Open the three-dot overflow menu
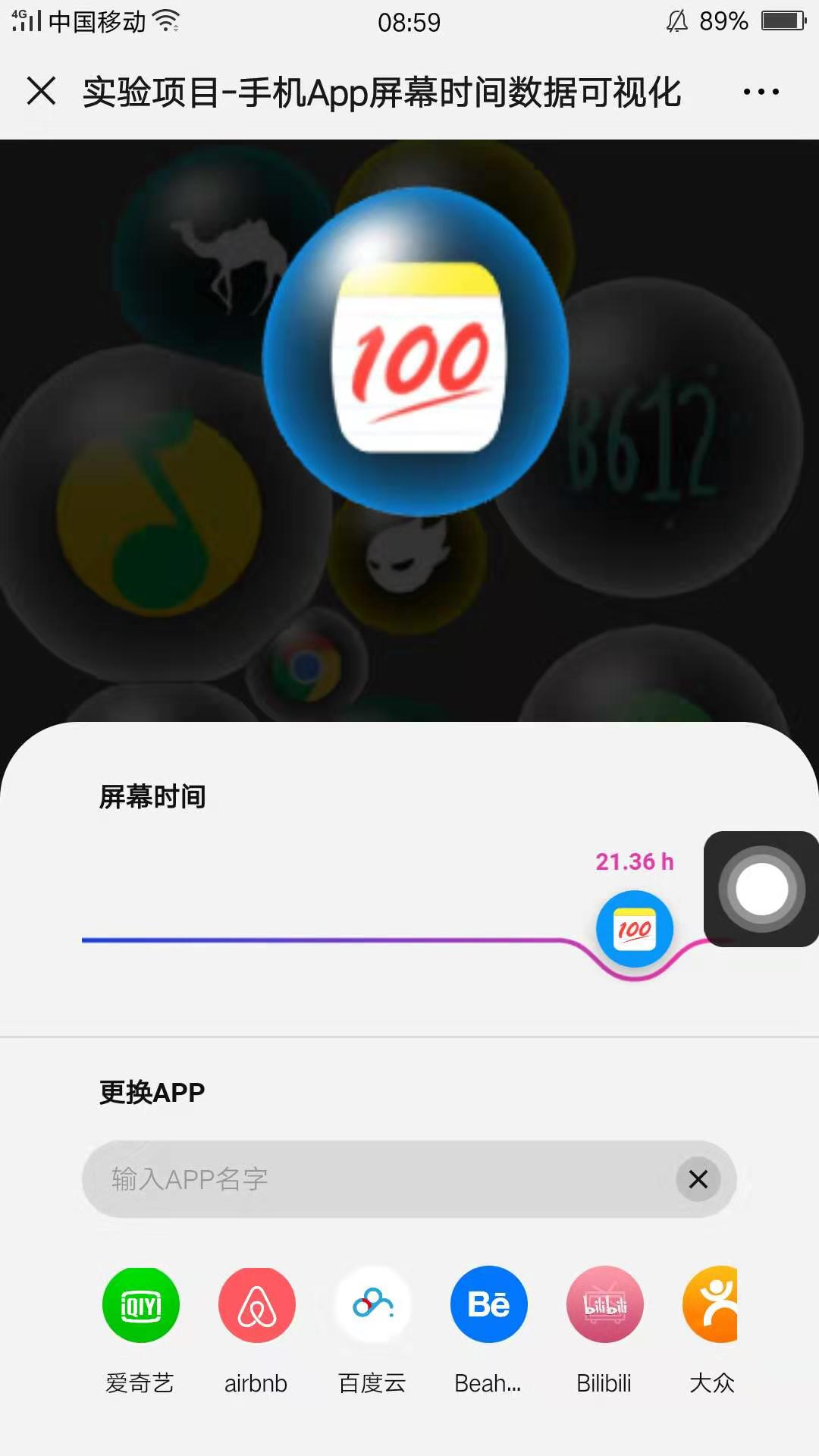 click(x=761, y=92)
